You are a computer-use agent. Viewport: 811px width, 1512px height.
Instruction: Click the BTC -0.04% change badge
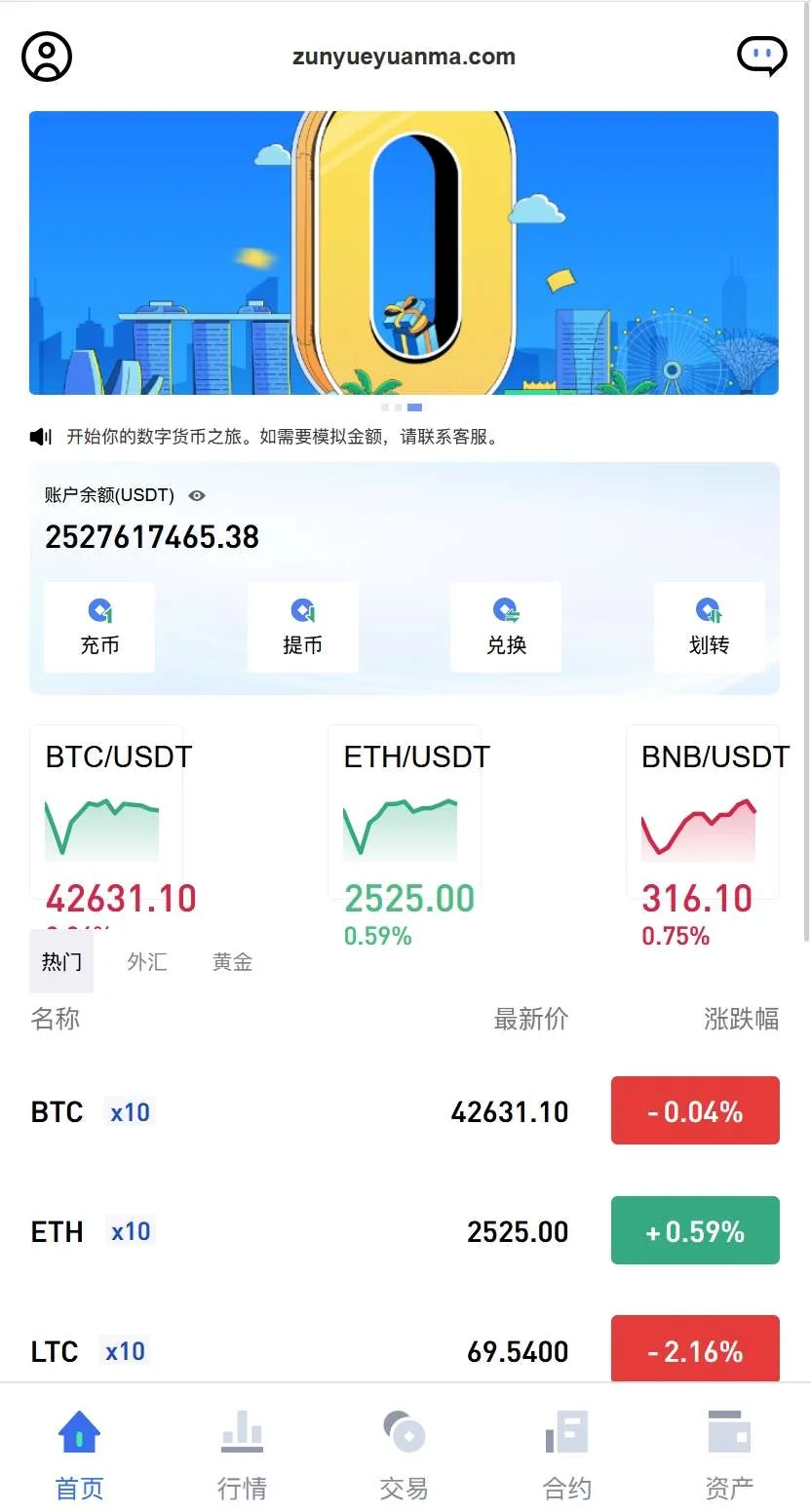[x=694, y=1110]
